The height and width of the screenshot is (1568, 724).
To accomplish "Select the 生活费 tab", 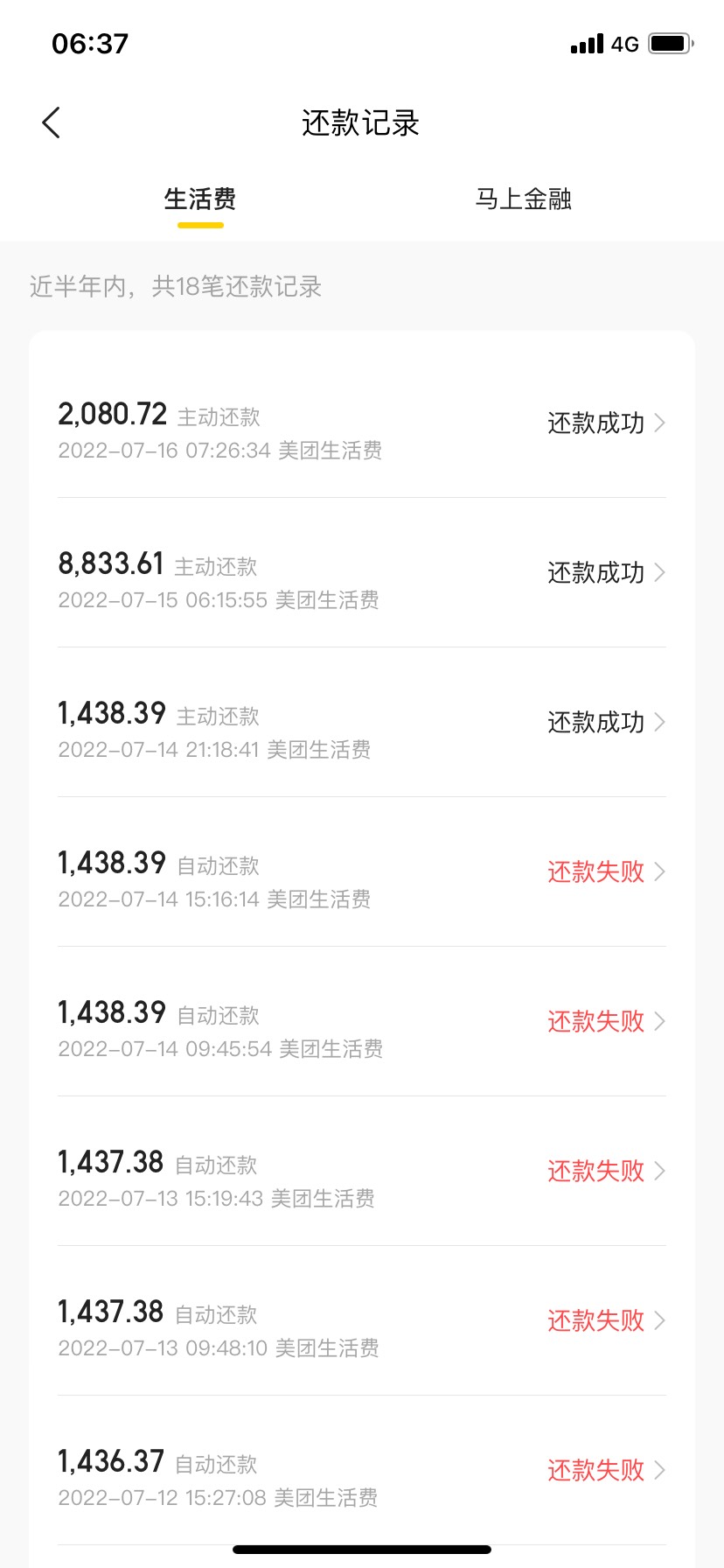I will click(x=200, y=199).
